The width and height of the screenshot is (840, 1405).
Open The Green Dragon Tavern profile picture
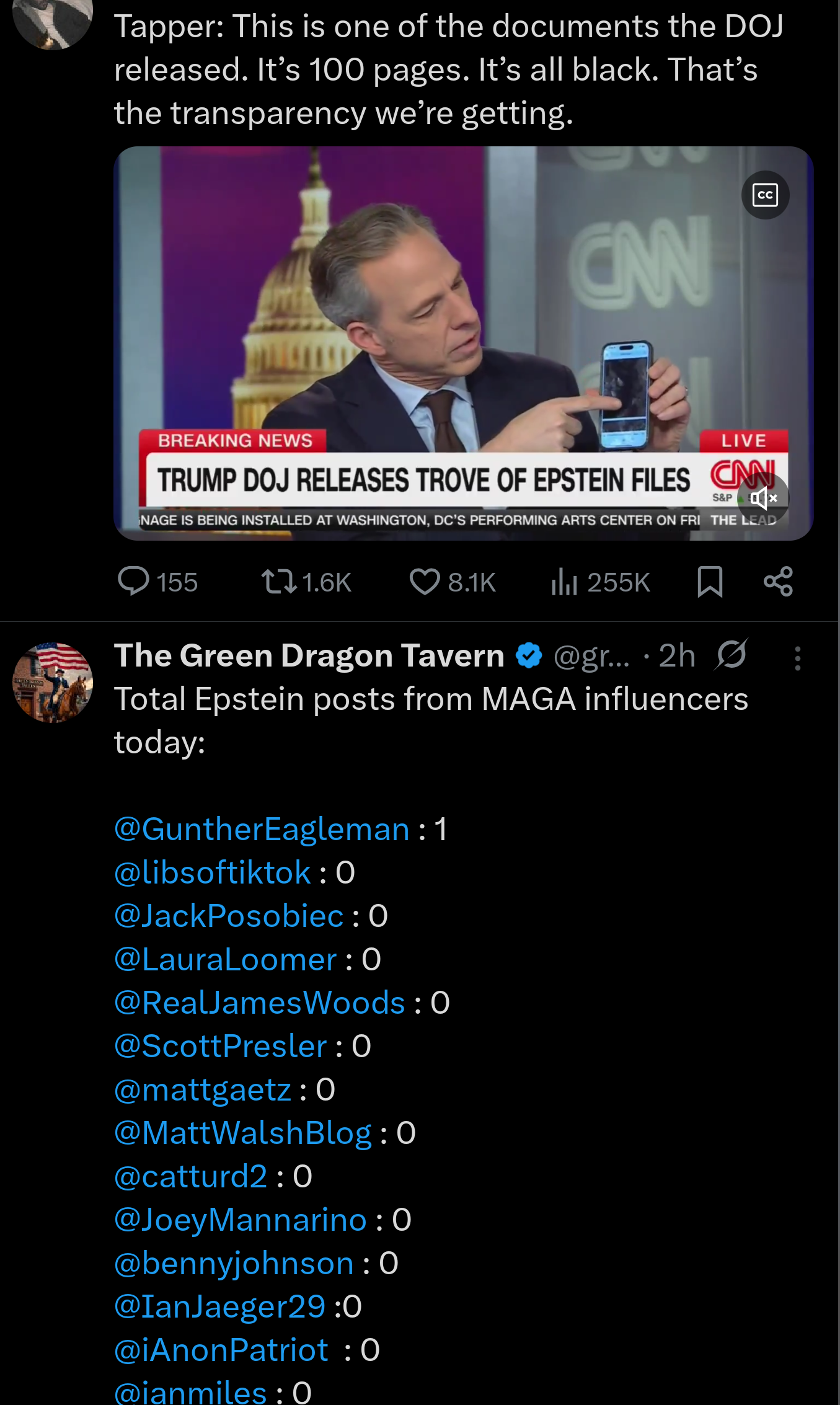pos(53,682)
